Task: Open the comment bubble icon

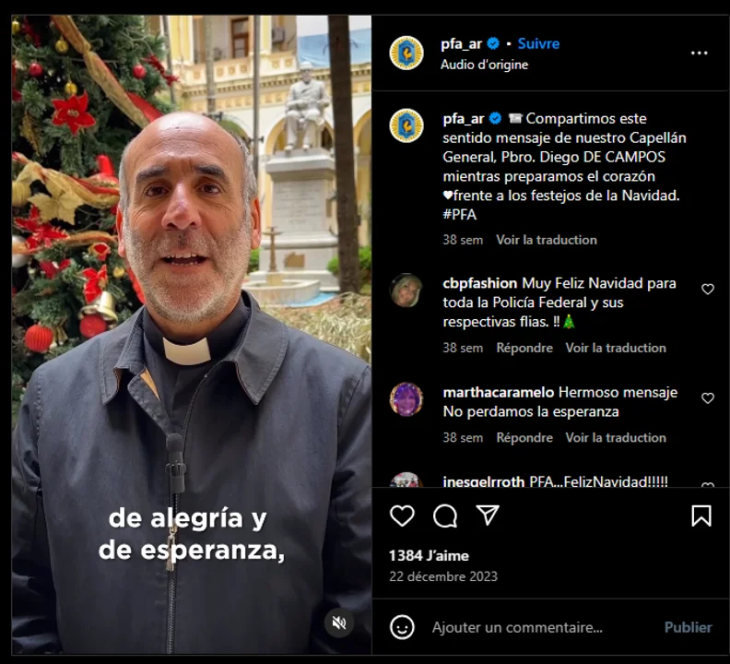Action: tap(445, 516)
